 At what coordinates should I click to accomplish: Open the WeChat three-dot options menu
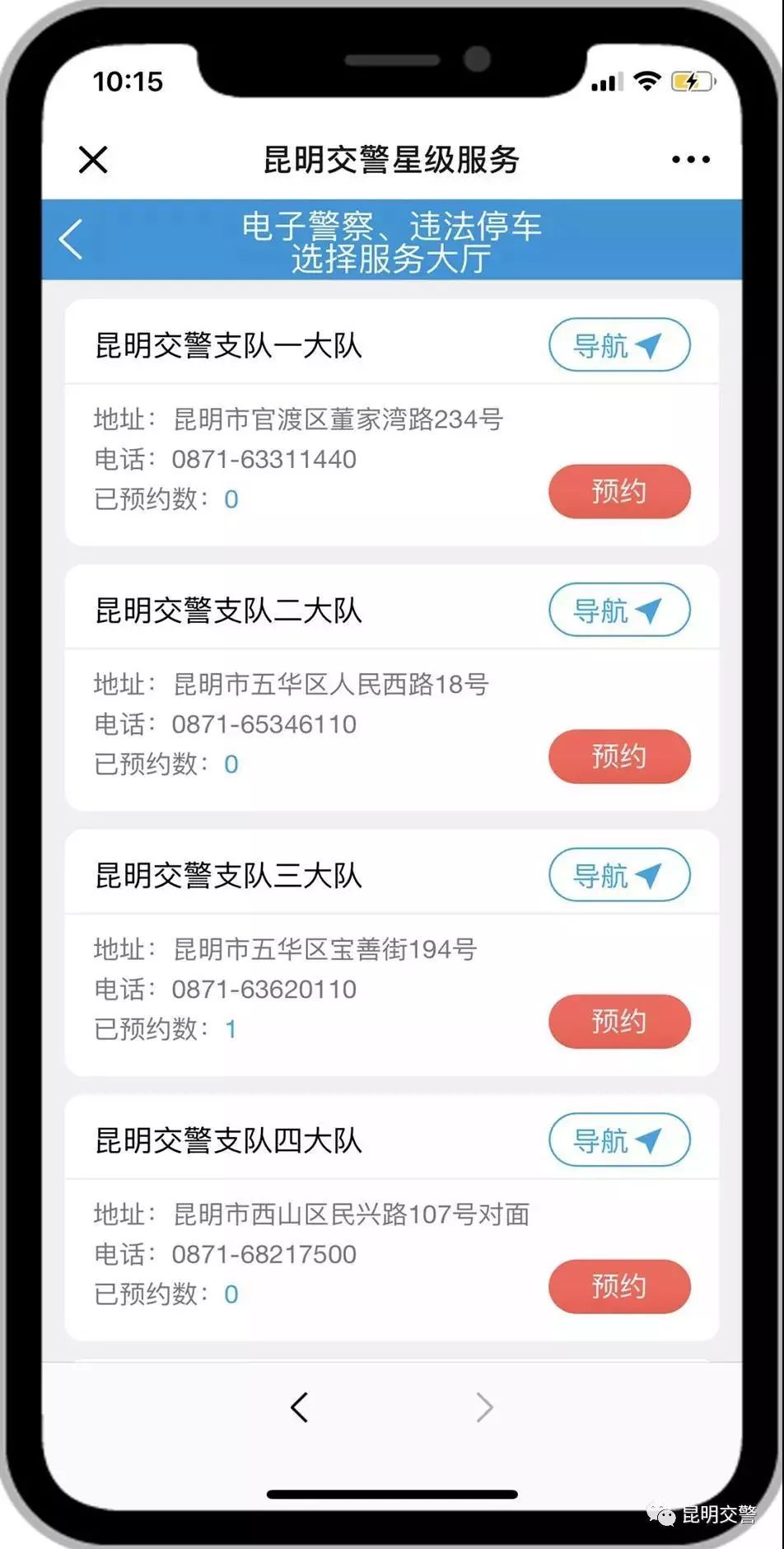pyautogui.click(x=690, y=159)
